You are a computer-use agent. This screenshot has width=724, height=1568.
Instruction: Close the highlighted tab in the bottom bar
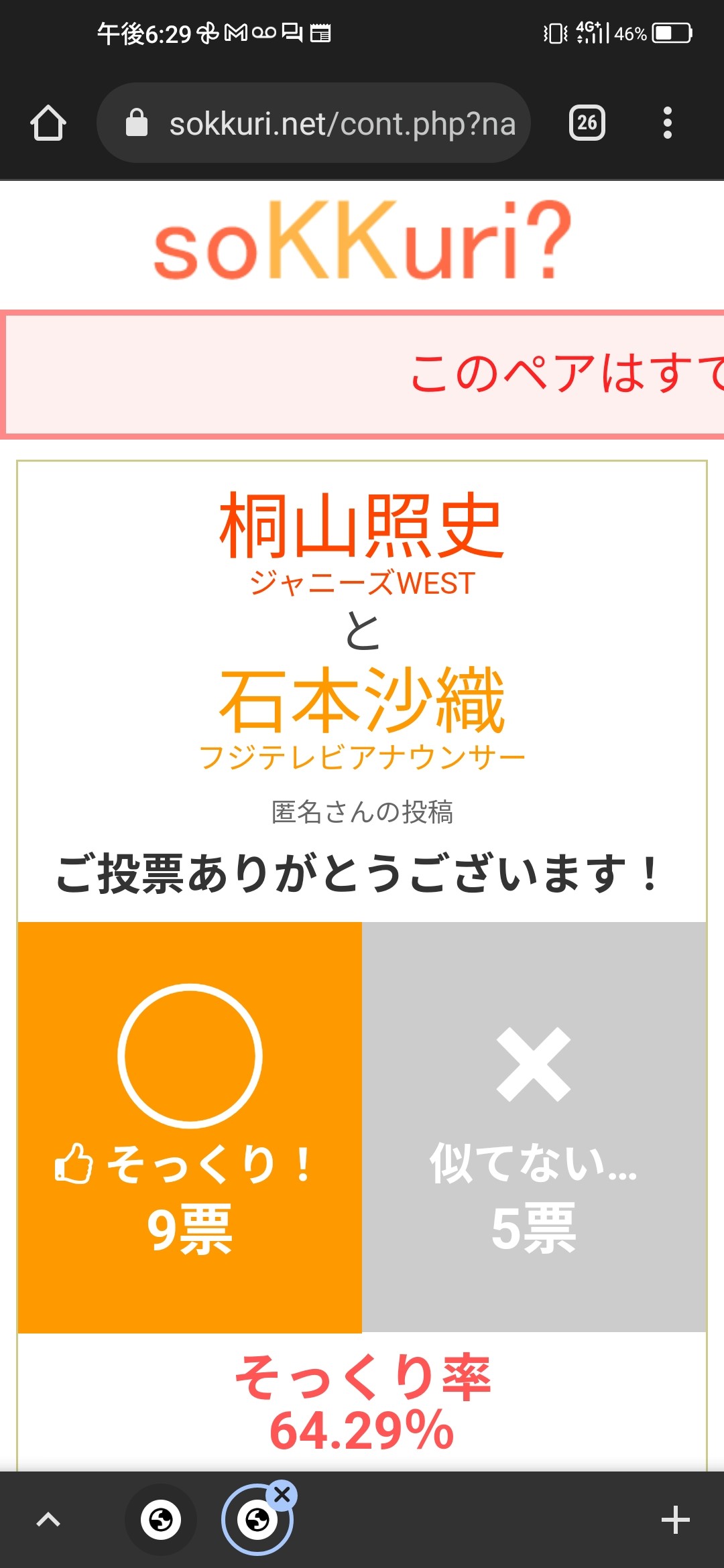282,1494
